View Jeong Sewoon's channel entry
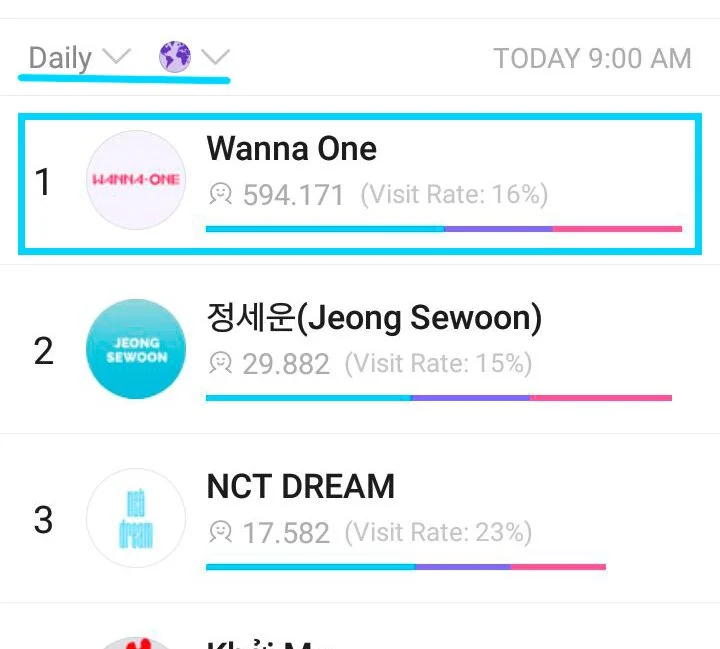This screenshot has height=649, width=720. [360, 350]
